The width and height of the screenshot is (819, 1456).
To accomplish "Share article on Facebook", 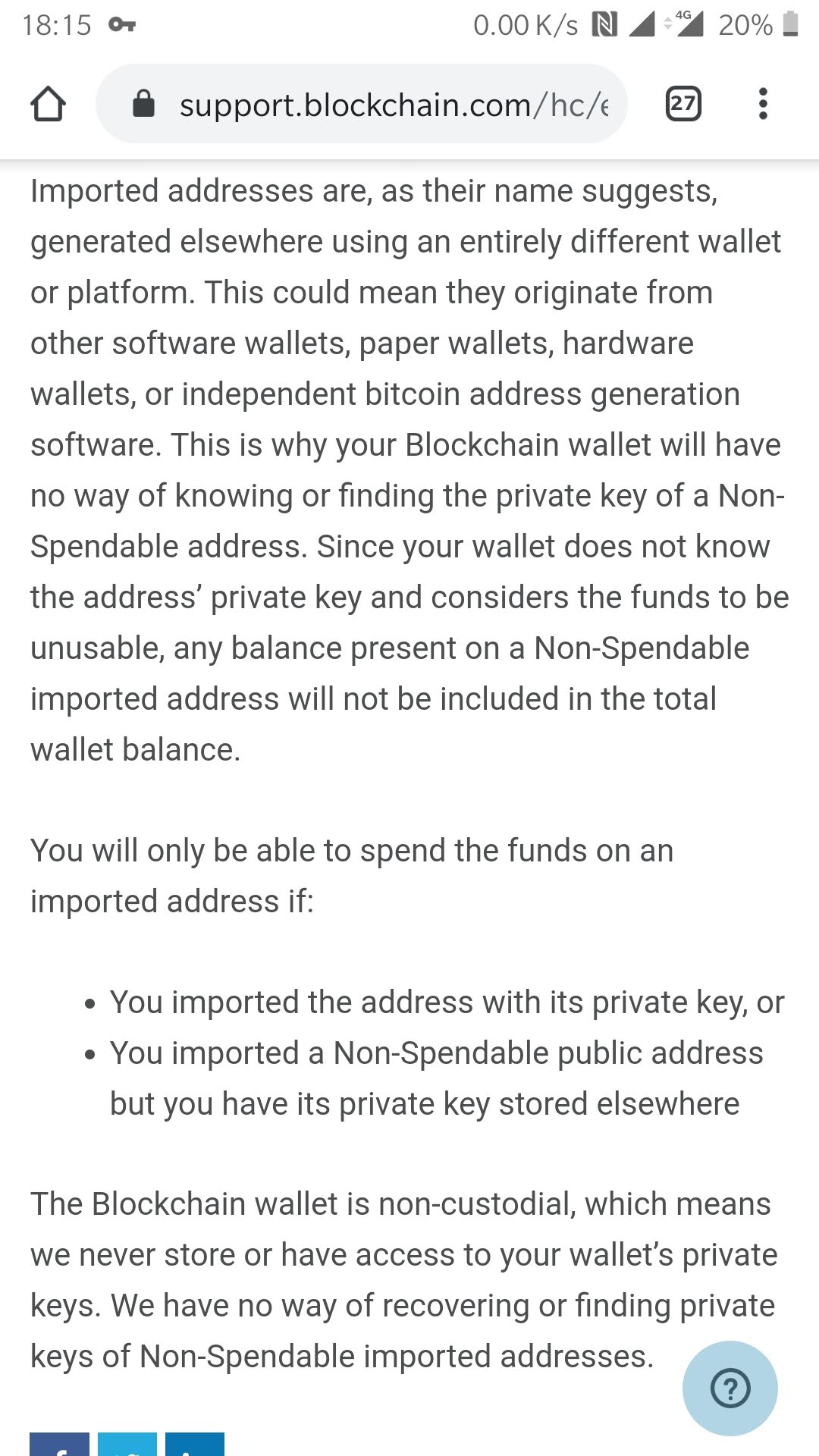I will [59, 1444].
